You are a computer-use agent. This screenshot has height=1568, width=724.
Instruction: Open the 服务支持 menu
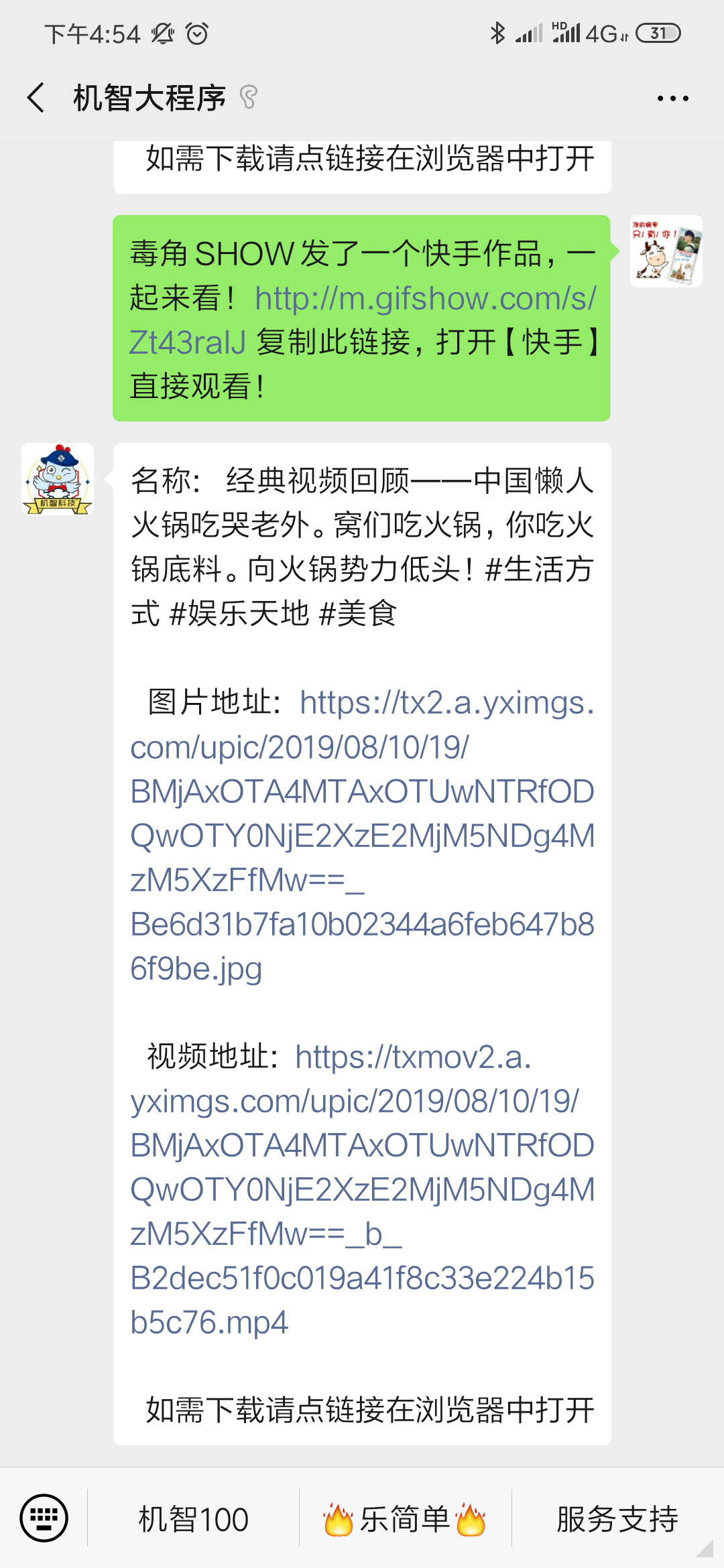click(617, 1519)
